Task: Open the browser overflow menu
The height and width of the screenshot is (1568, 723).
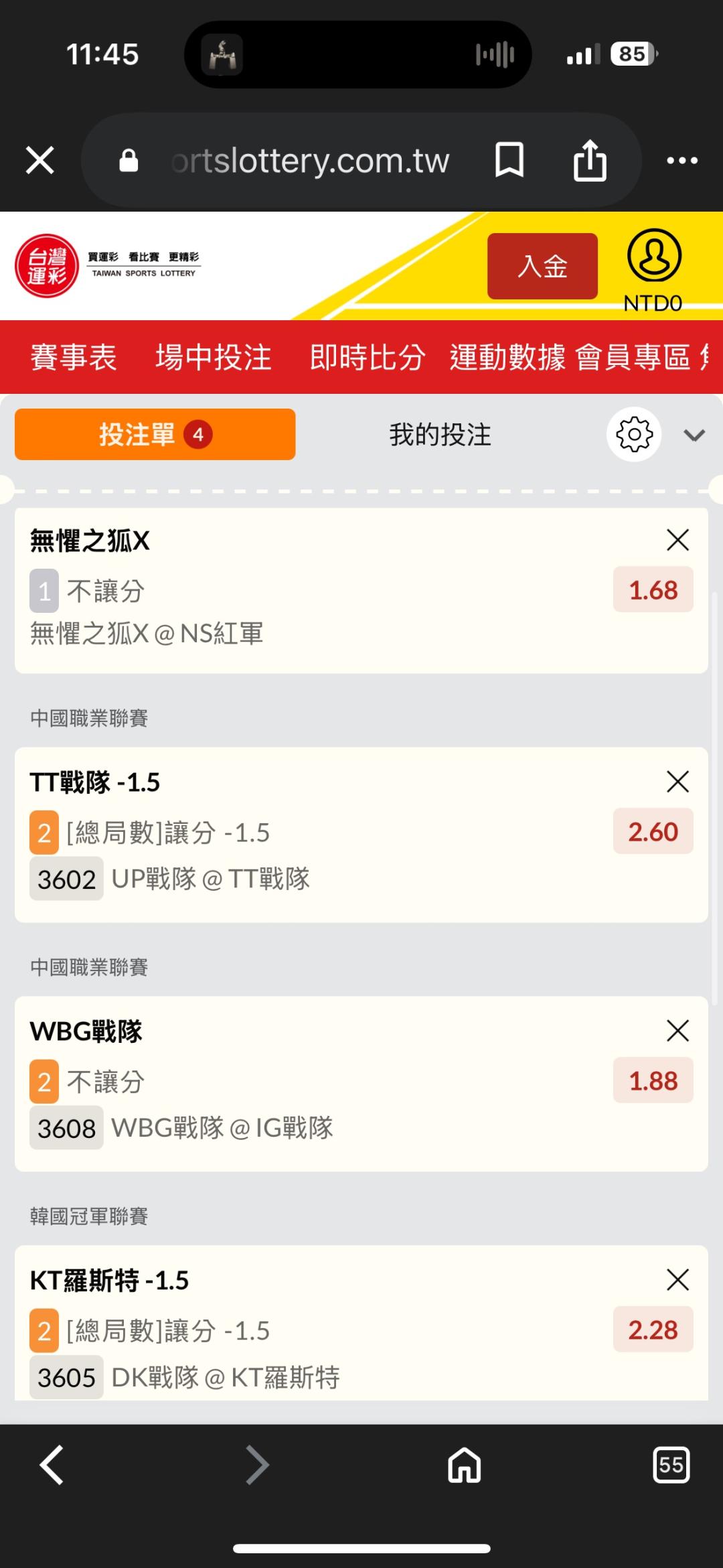Action: 682,161
